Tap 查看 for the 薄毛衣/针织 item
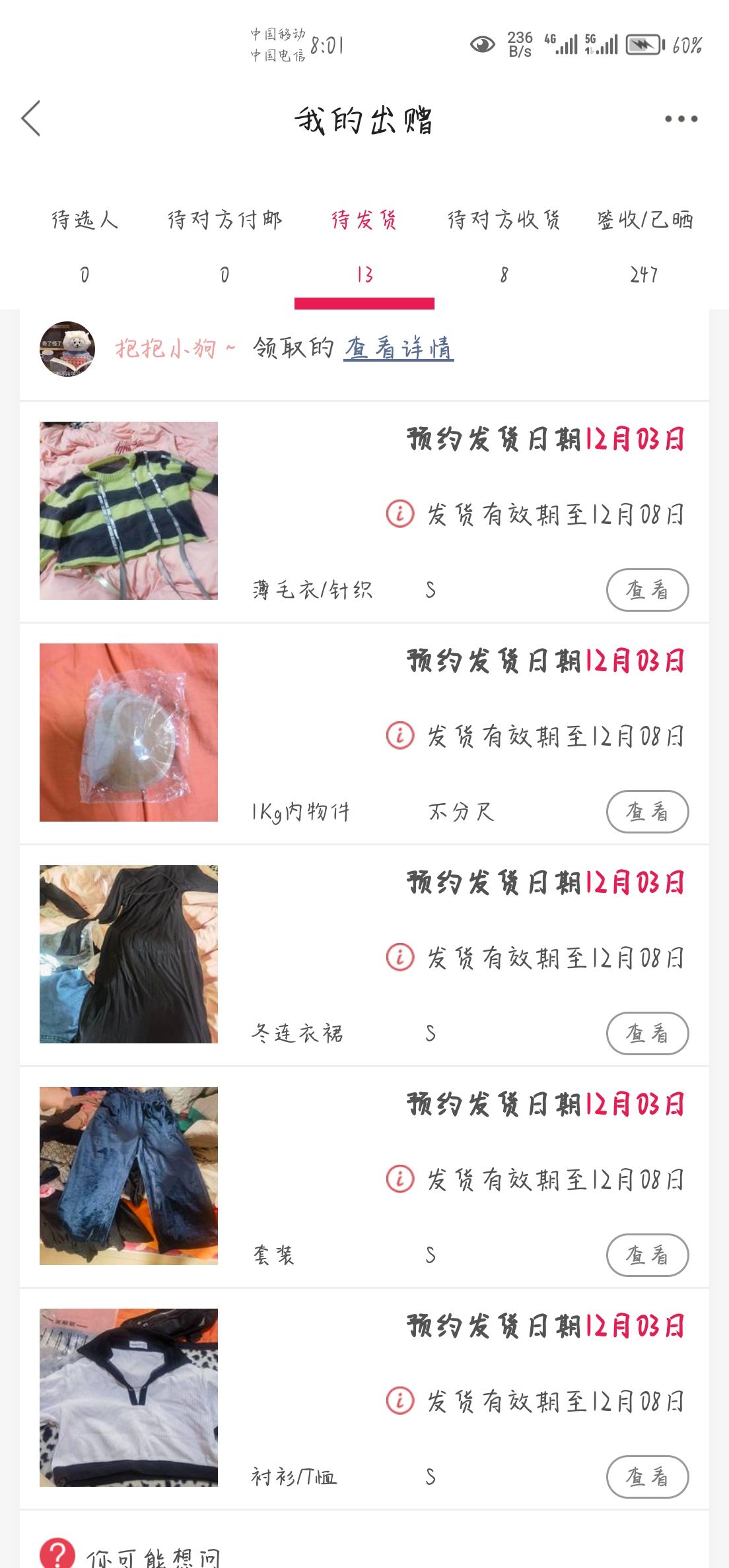Viewport: 729px width, 1568px height. pos(647,590)
